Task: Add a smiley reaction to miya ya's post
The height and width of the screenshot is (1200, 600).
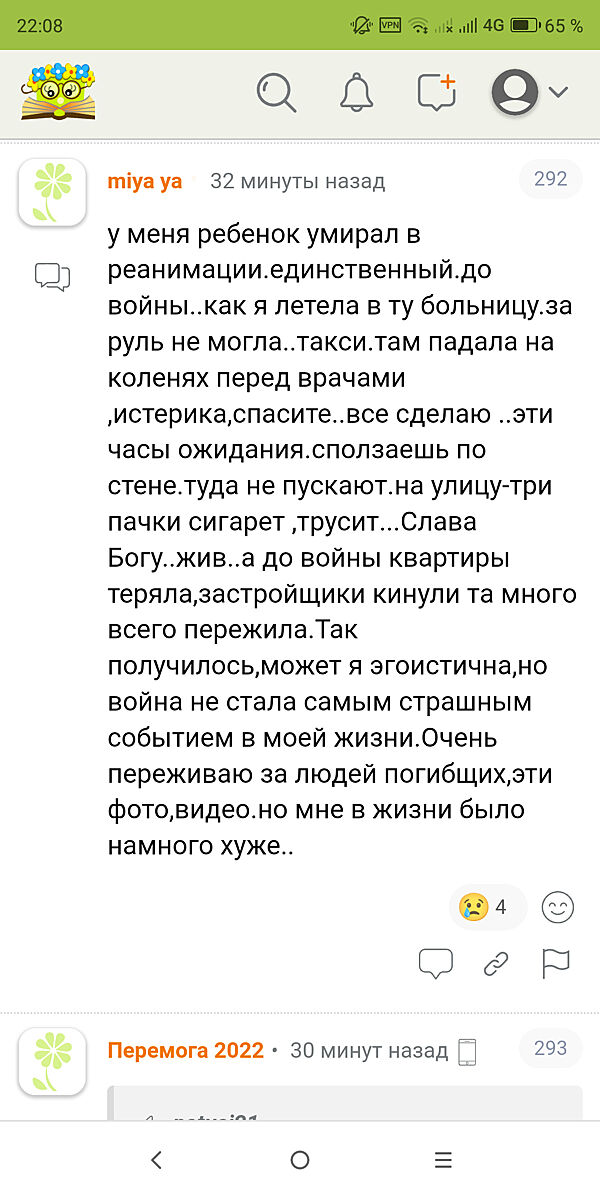Action: 557,907
